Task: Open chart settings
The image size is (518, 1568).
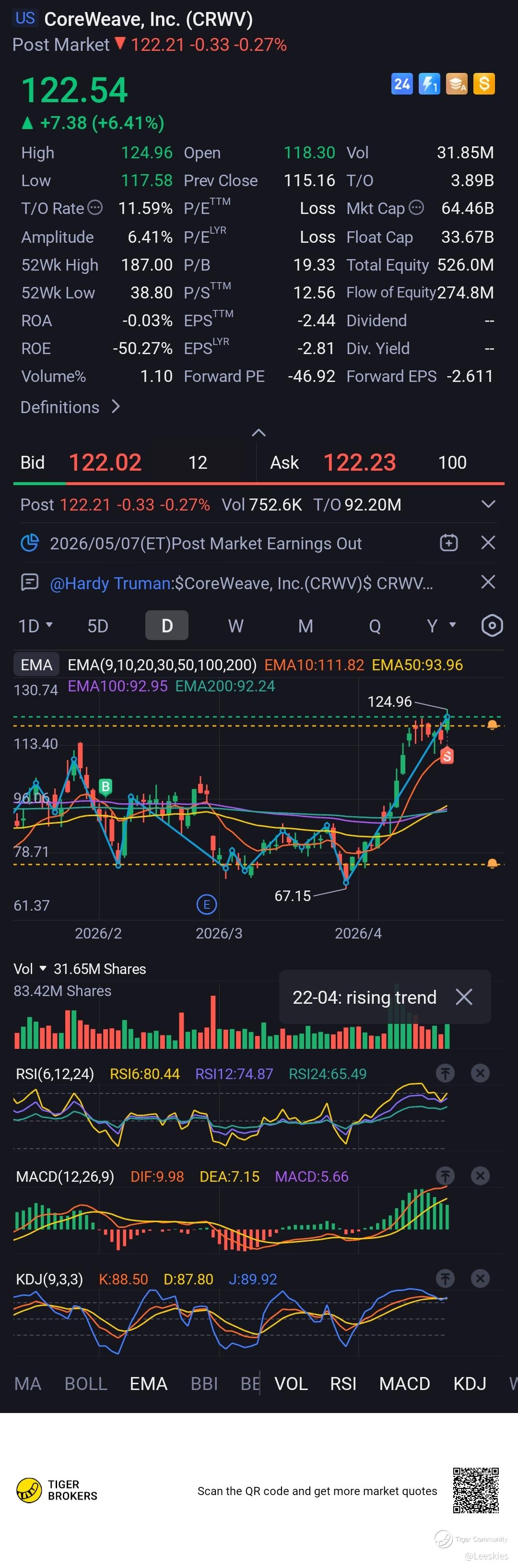Action: click(492, 625)
